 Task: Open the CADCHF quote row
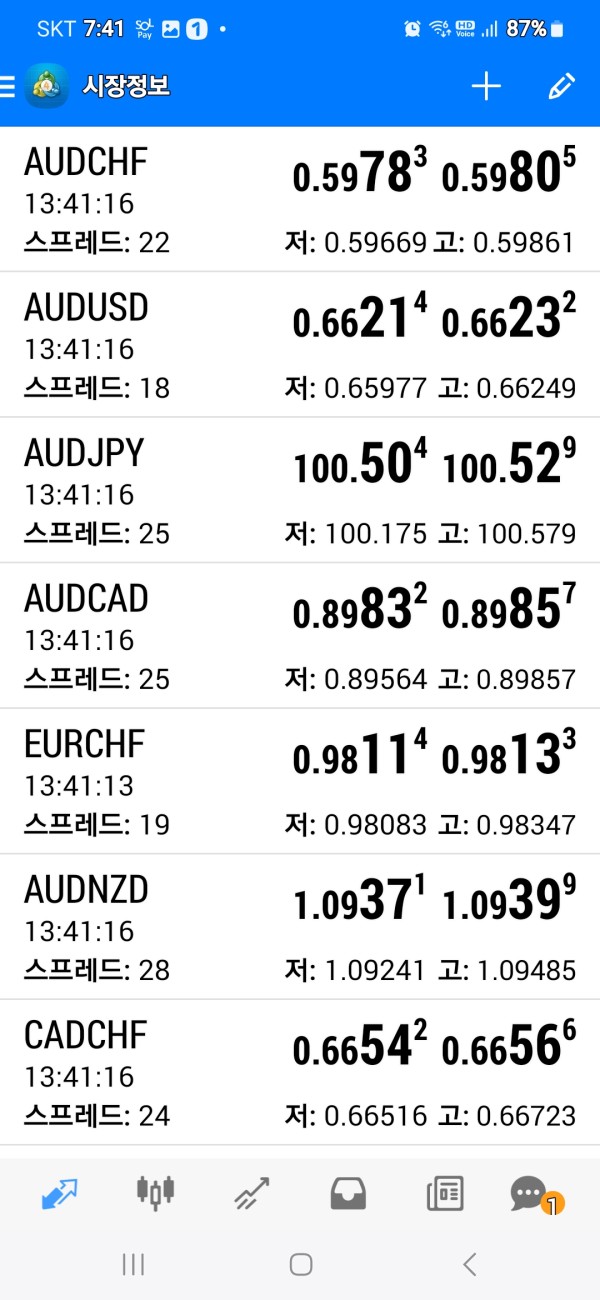click(300, 1072)
